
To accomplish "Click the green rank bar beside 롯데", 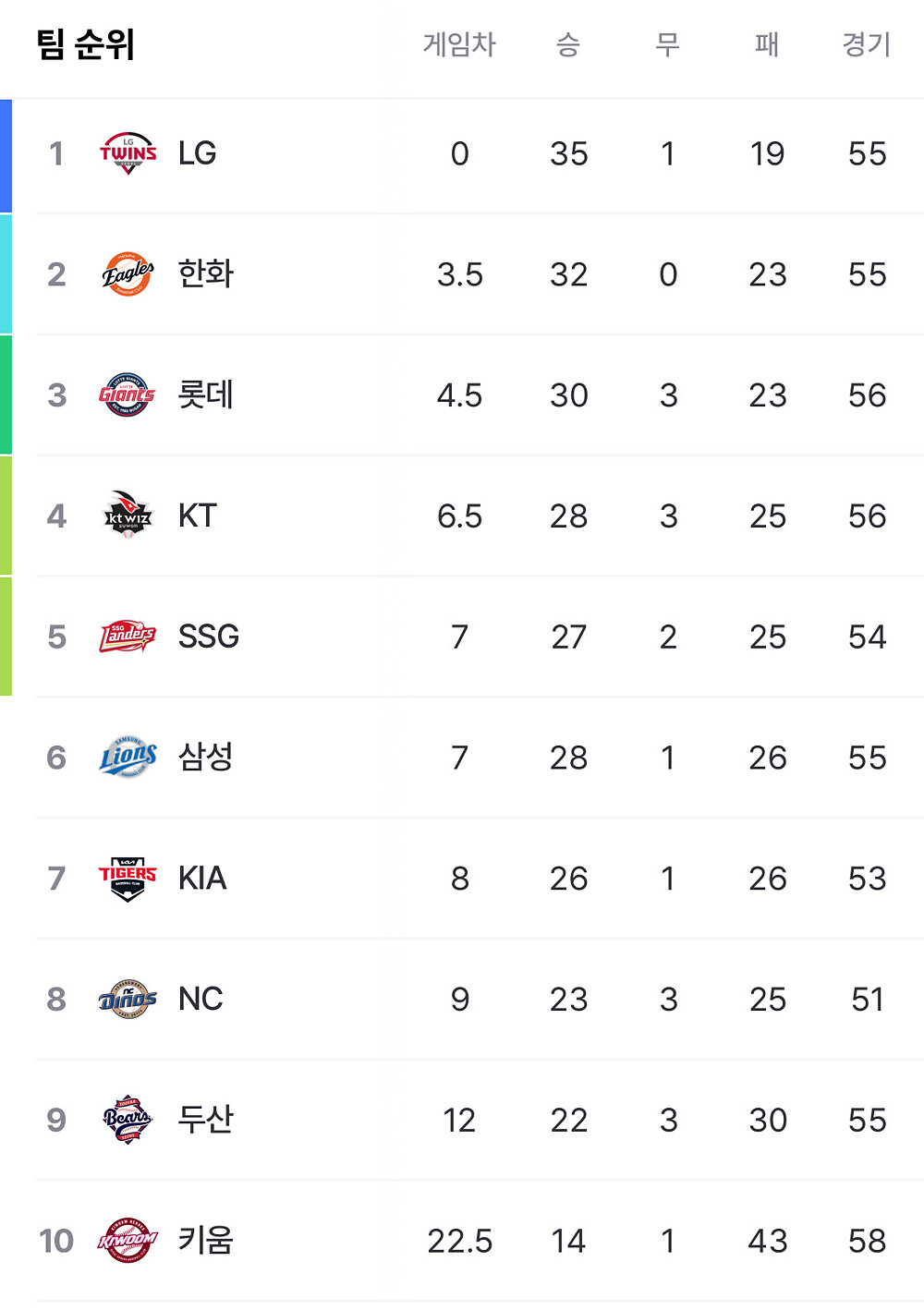I will click(x=6, y=394).
